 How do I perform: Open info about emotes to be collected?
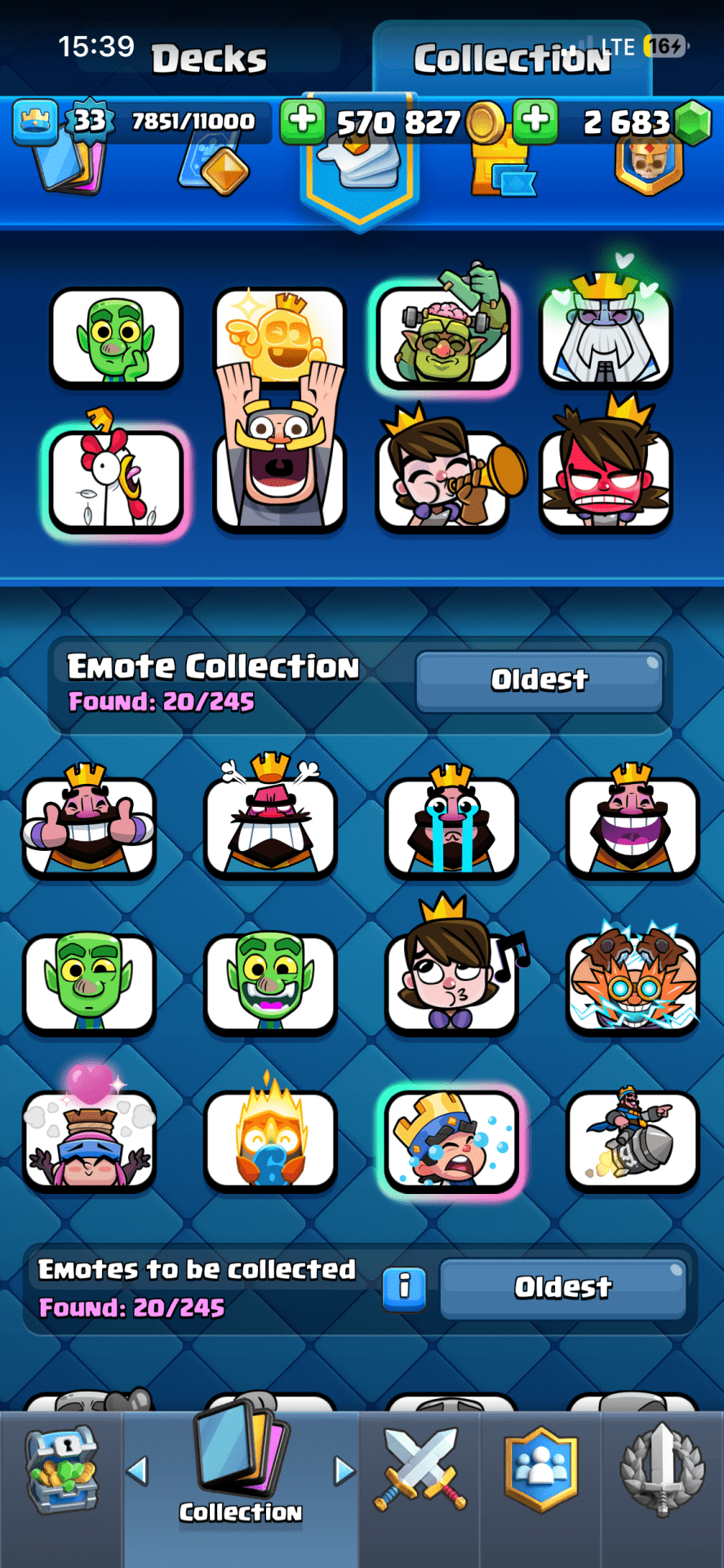(x=404, y=1288)
